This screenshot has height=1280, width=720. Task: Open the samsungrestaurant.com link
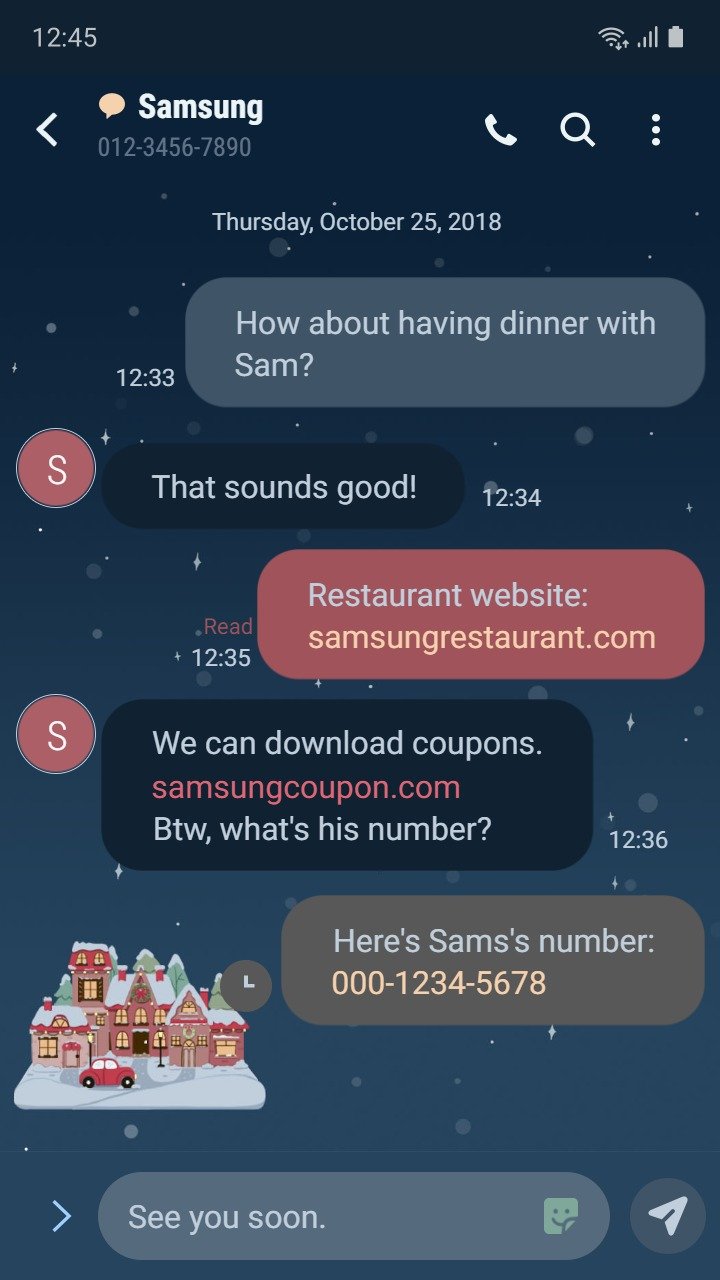click(x=481, y=637)
